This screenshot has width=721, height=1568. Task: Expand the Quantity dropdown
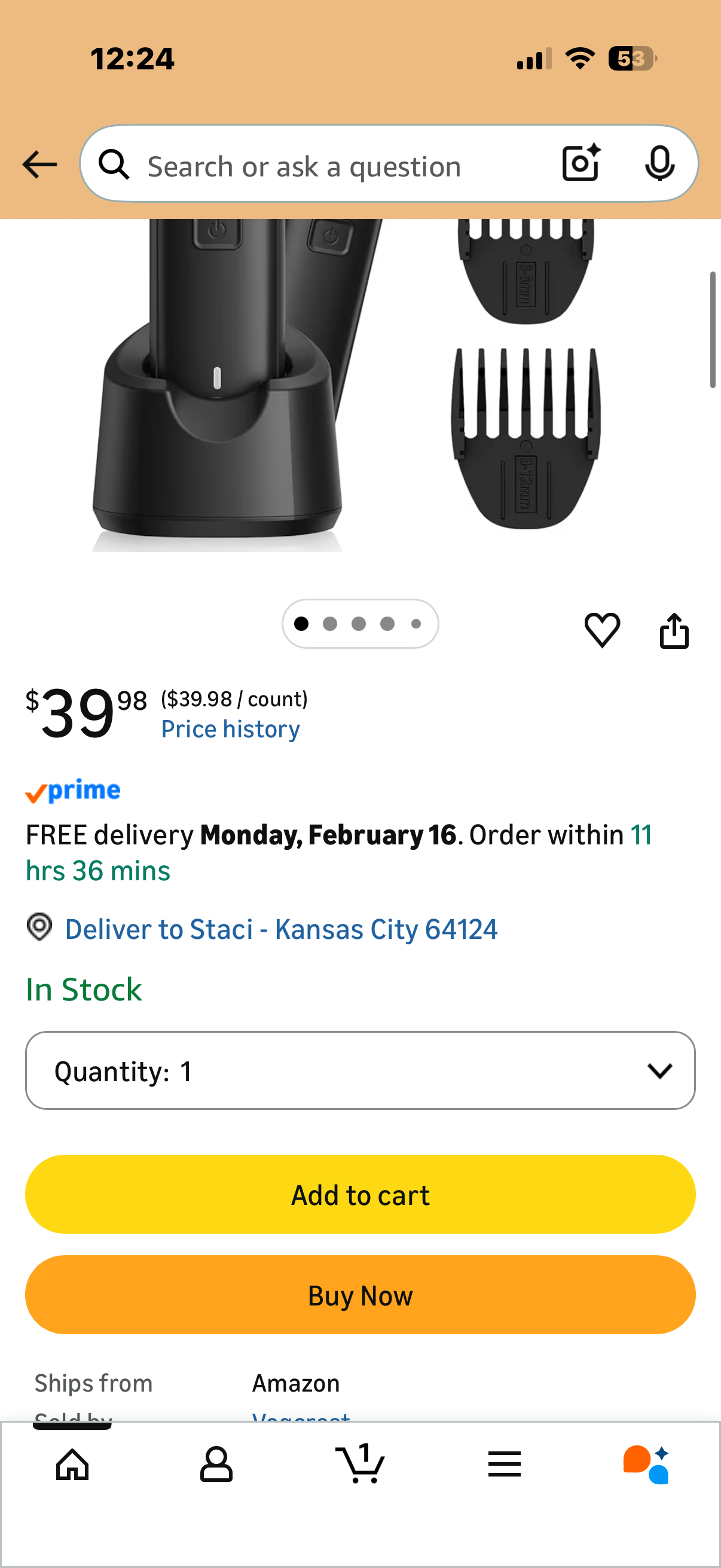(360, 1070)
